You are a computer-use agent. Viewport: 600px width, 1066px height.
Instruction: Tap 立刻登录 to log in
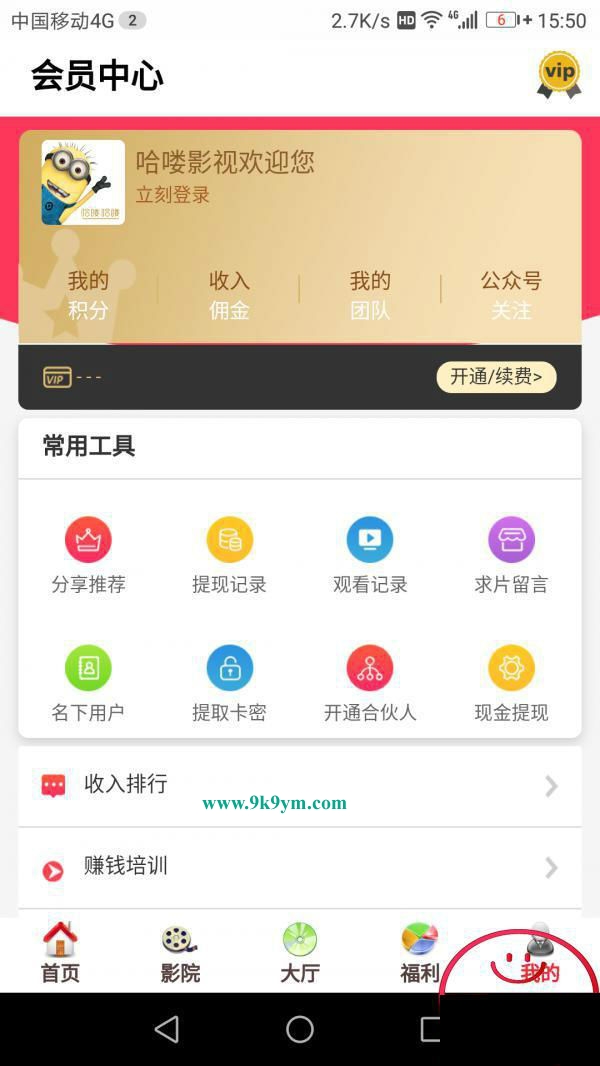(173, 195)
